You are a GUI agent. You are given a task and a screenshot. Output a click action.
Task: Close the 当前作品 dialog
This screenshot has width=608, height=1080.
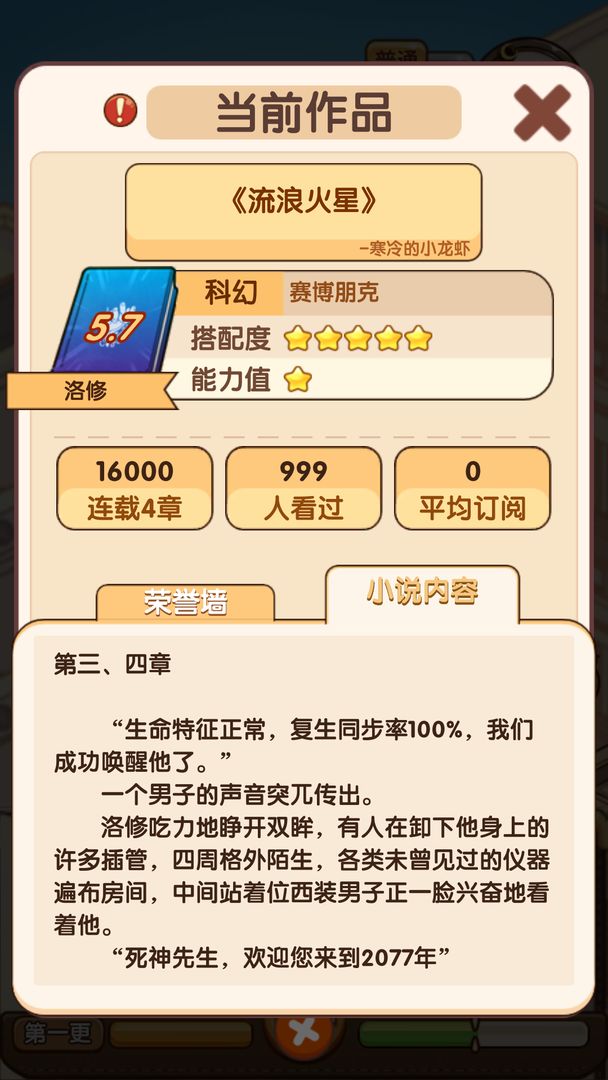[x=541, y=112]
